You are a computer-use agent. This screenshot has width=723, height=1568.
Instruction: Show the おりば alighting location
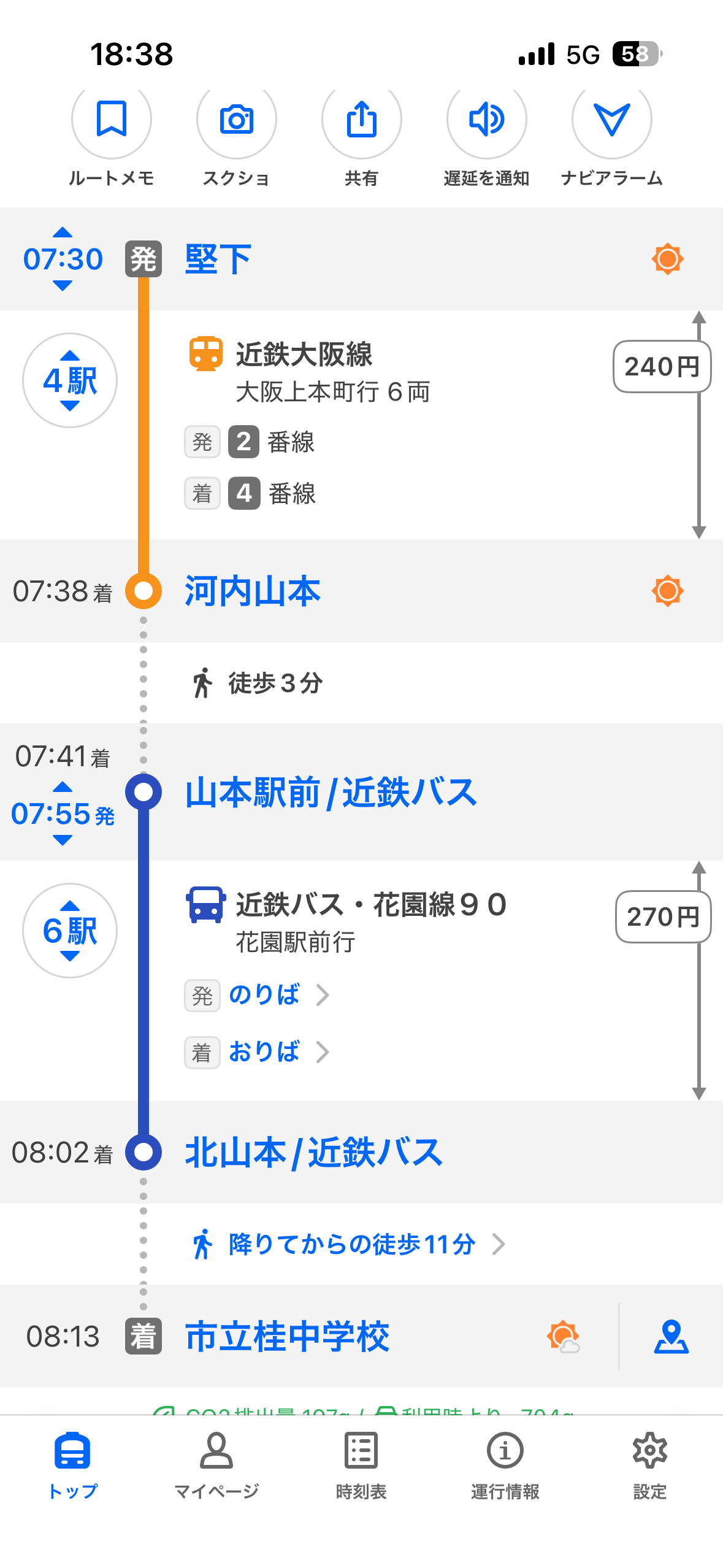[x=265, y=1052]
